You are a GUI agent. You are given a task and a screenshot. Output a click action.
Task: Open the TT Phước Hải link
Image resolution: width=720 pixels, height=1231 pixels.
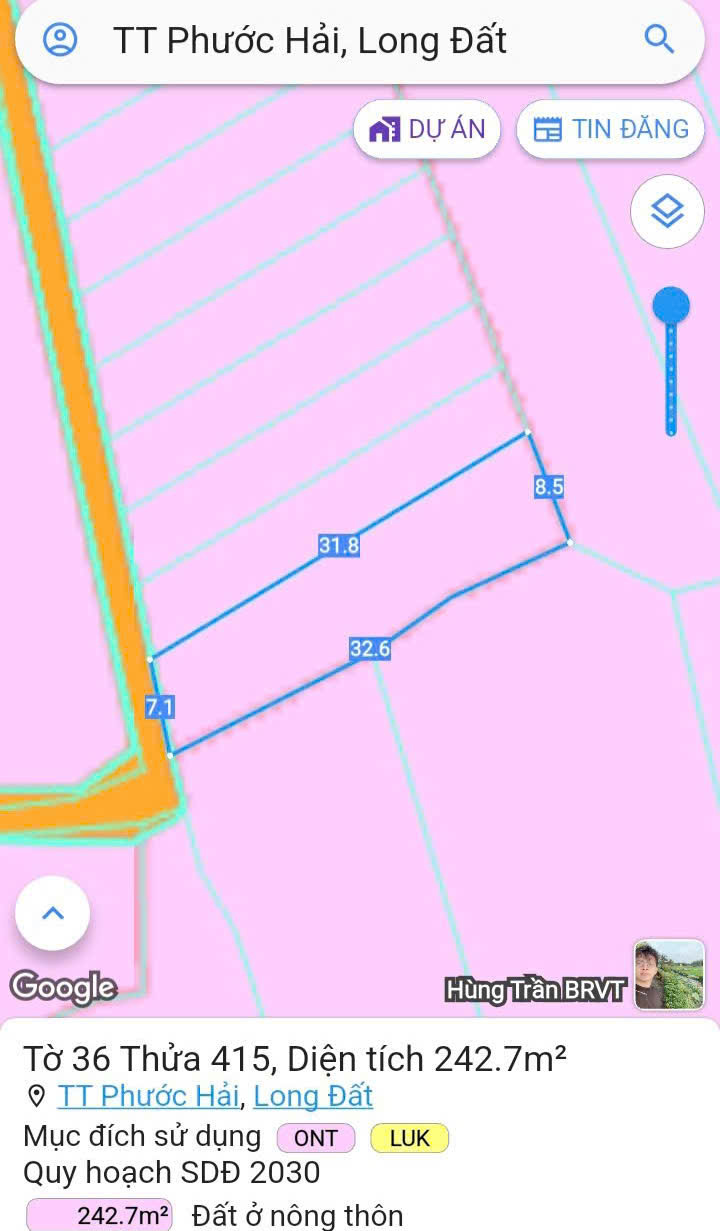148,1096
